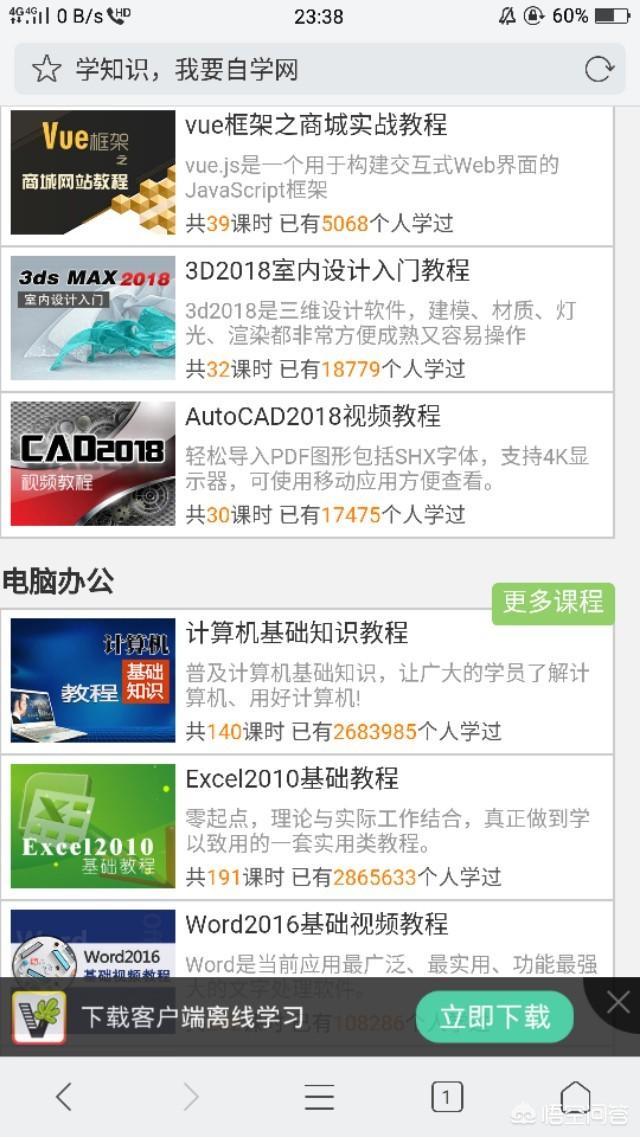The image size is (640, 1137).
Task: Open the vue框架之商城实战教程 course
Action: 316,125
